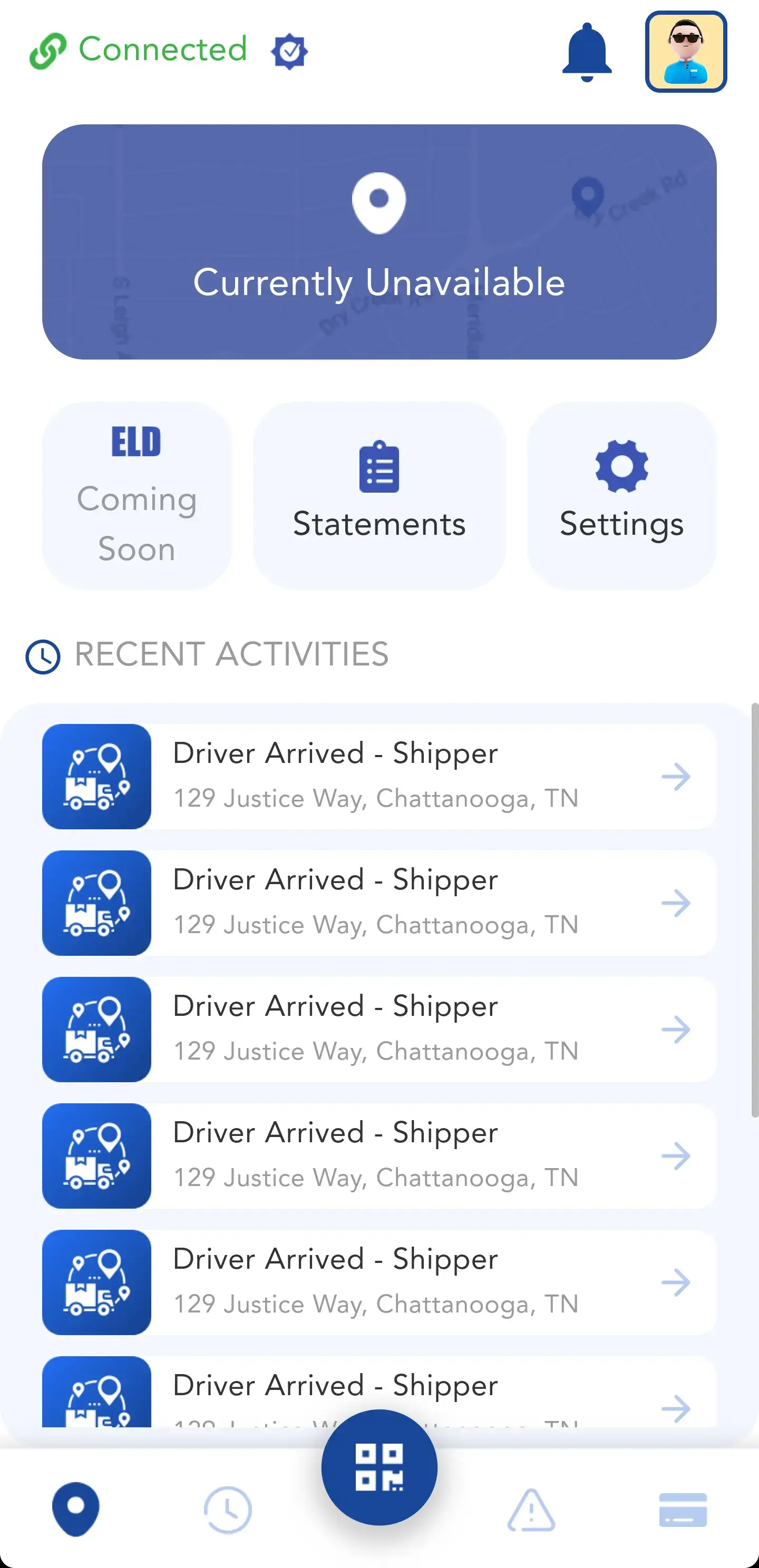Switch to the location pin tab

click(75, 1509)
